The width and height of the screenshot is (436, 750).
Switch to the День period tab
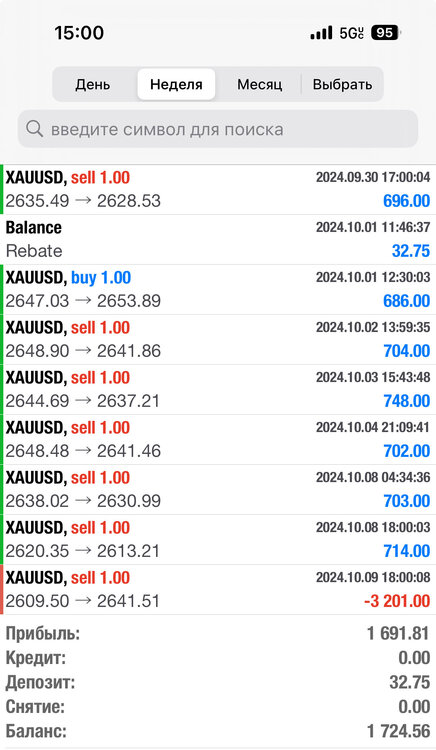[93, 85]
